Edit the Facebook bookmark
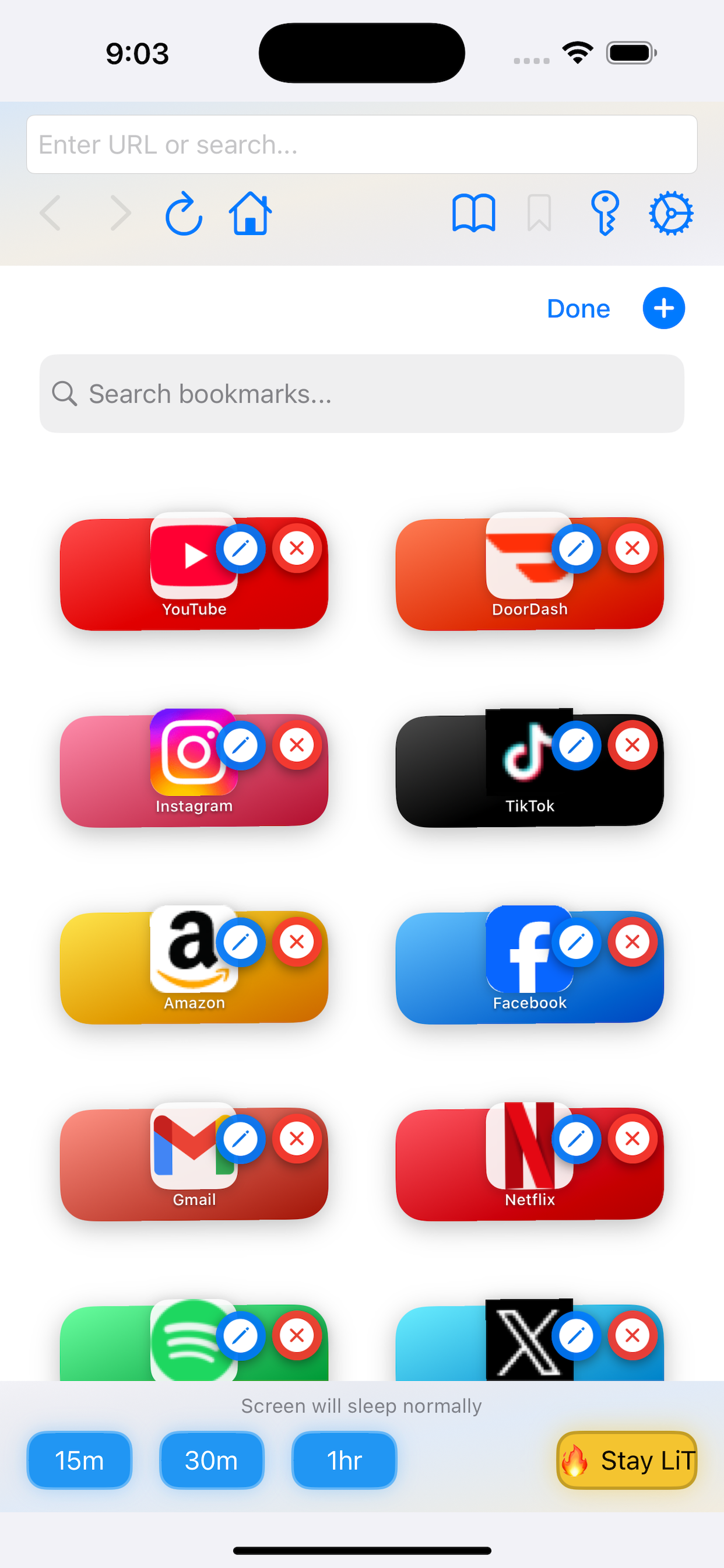Image resolution: width=724 pixels, height=1568 pixels. tap(576, 942)
